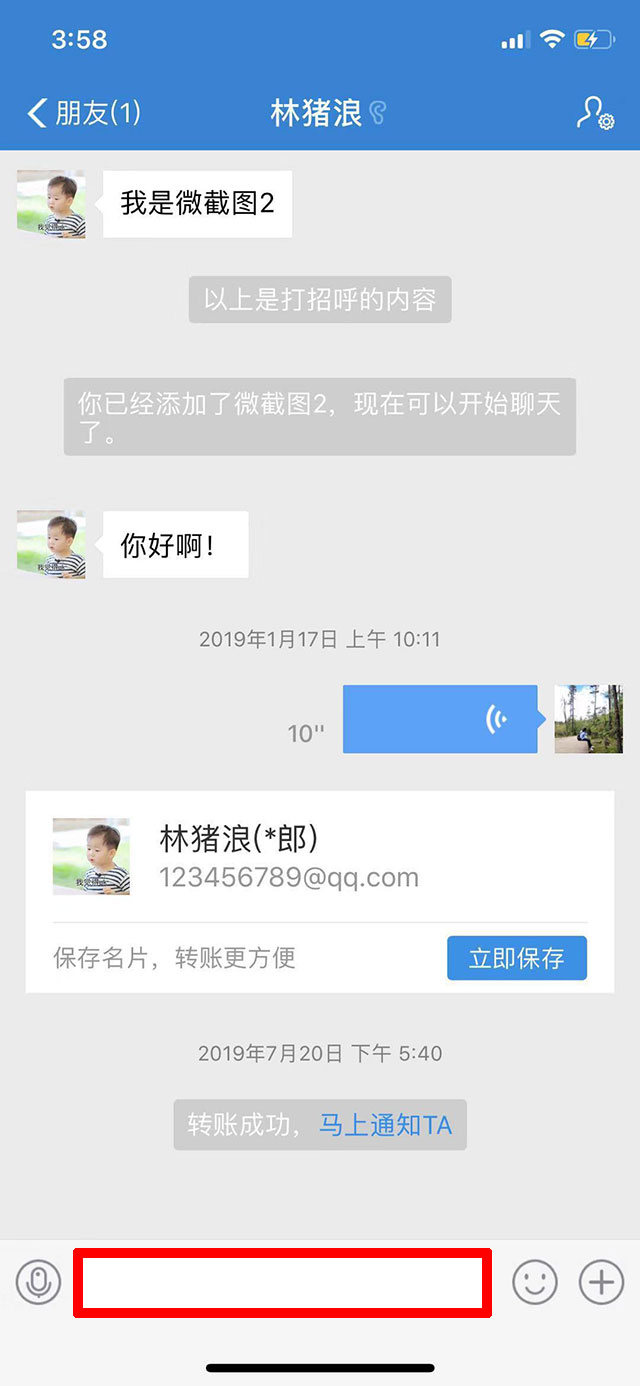This screenshot has width=640, height=1386.
Task: Open my own avatar beside voice message
Action: pos(589,719)
